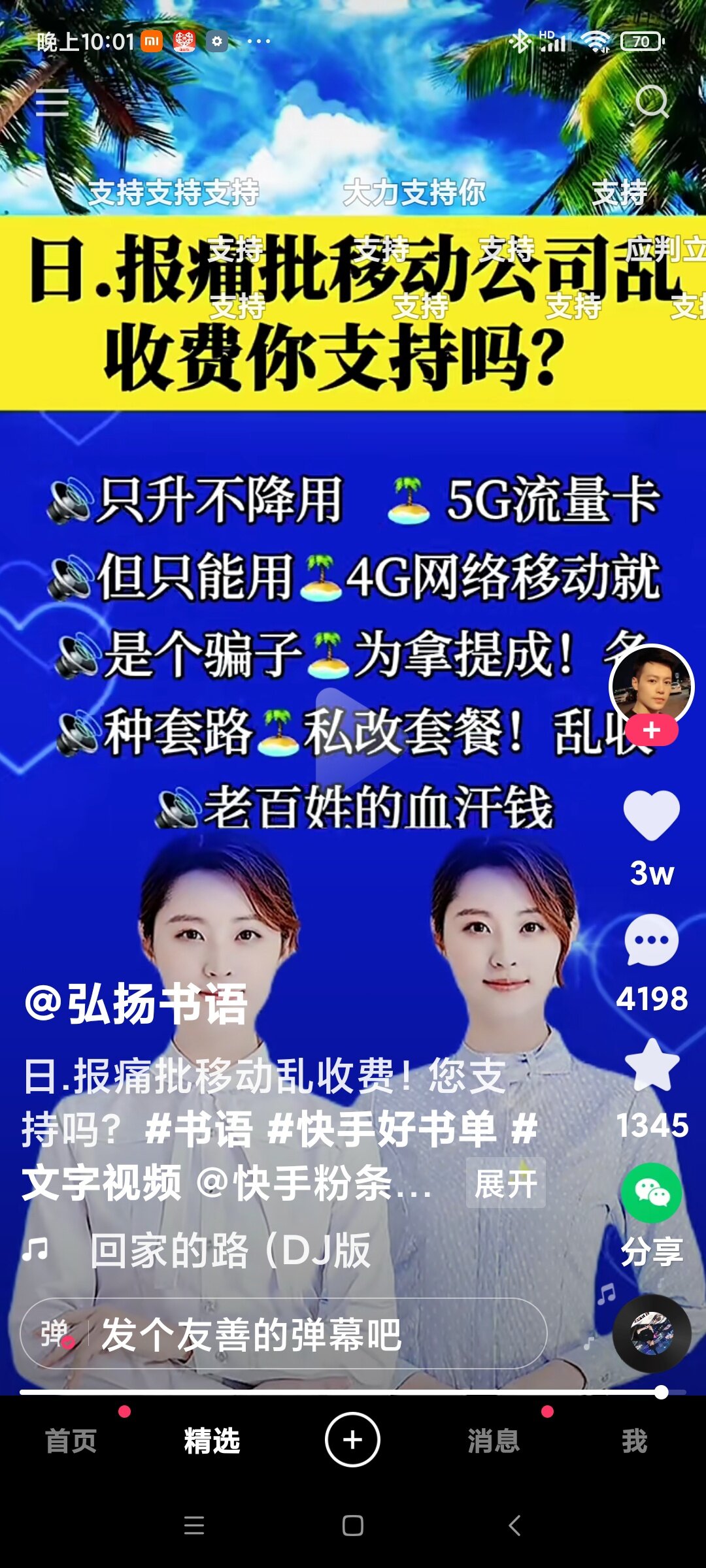Open the video author's avatar

coord(651,685)
